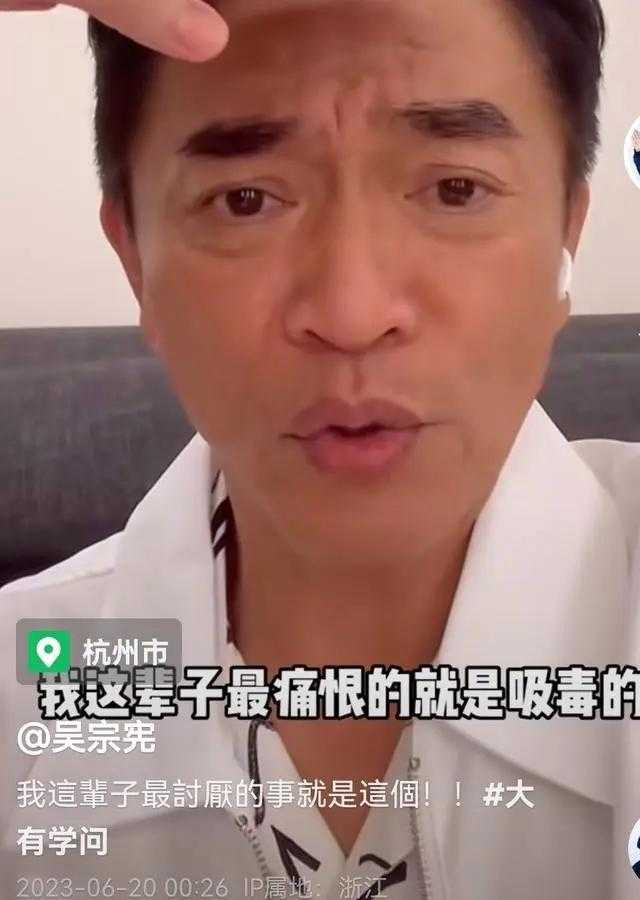Image resolution: width=640 pixels, height=900 pixels.
Task: Open the 杭州市 location tag
Action: (98, 652)
